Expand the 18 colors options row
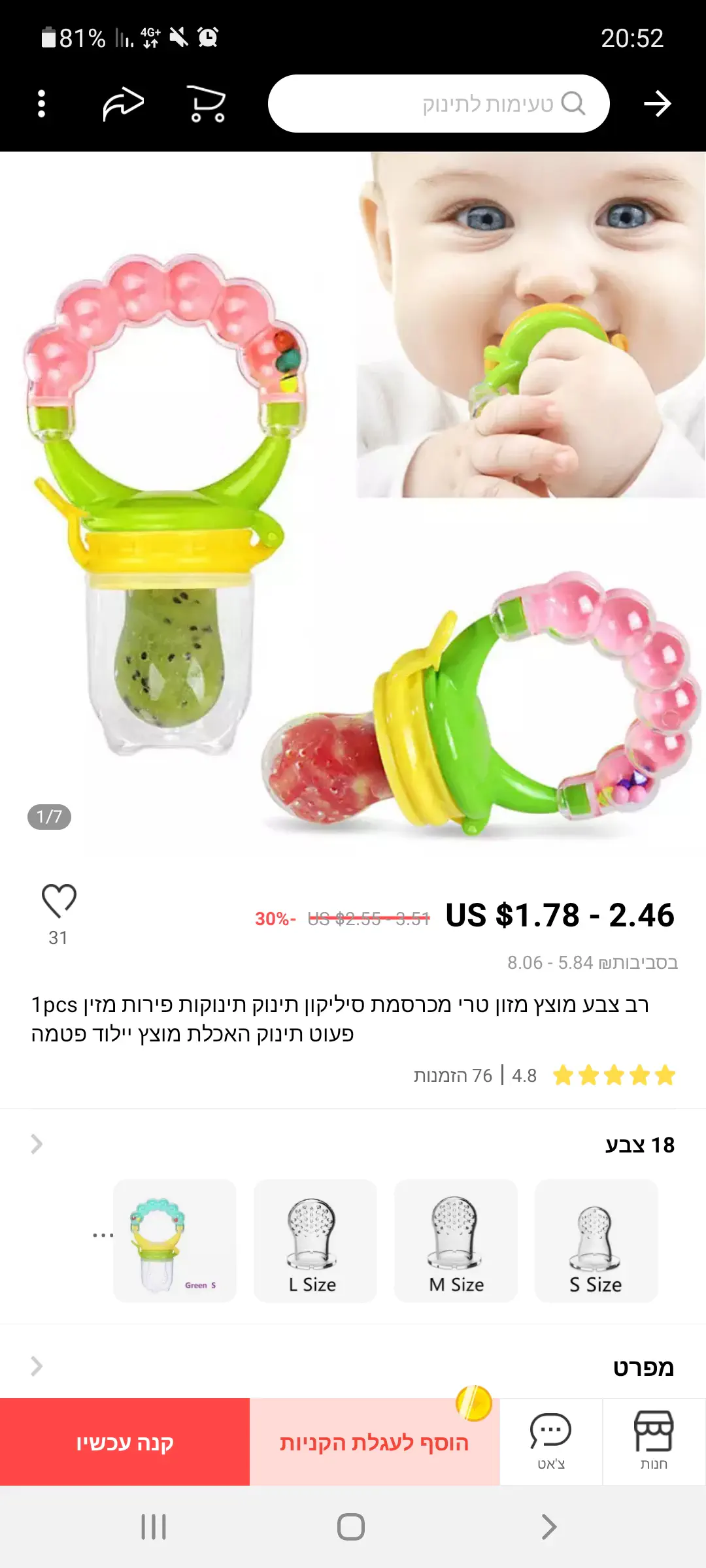Screen dimensions: 706x1568 click(353, 1145)
